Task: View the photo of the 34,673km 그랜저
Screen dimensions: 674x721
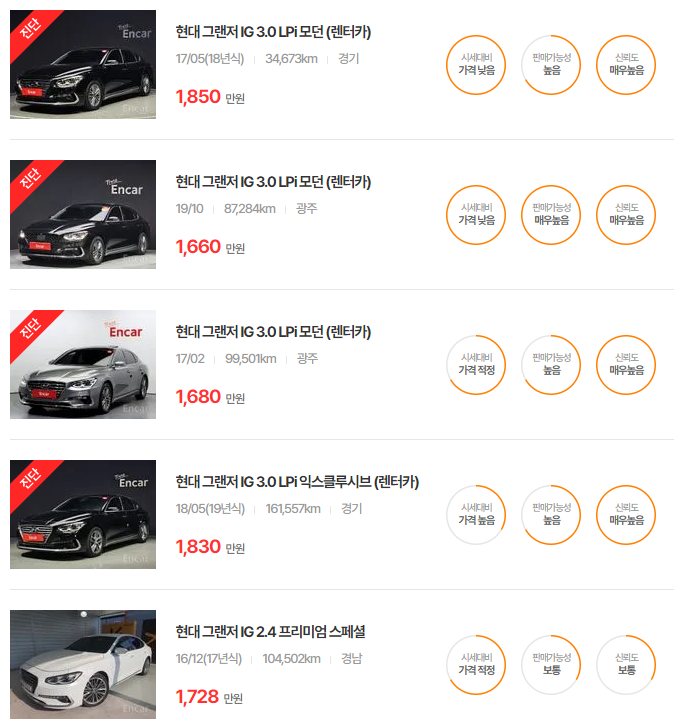Action: [x=83, y=64]
